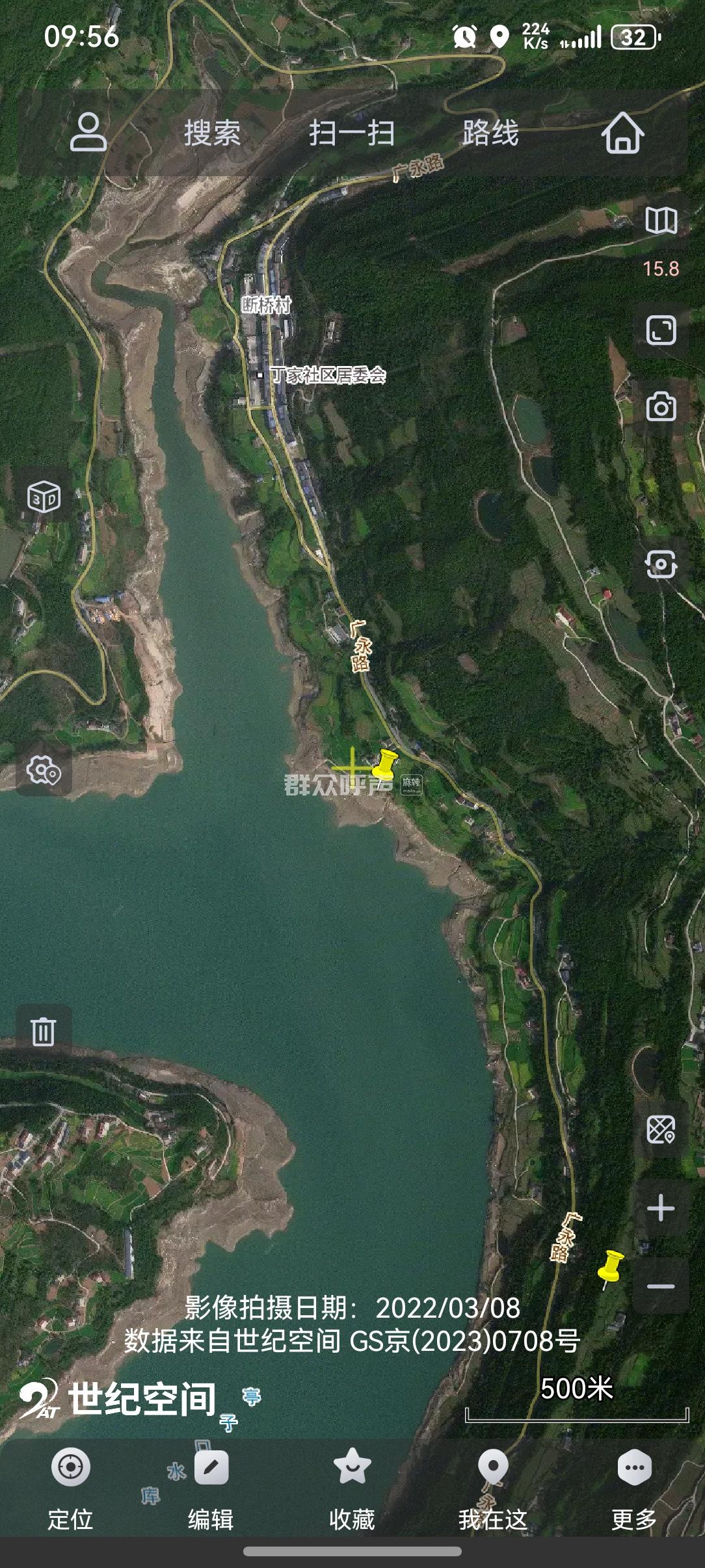Viewport: 705px width, 1568px height.
Task: Open the 路线 route planner
Action: click(x=490, y=134)
